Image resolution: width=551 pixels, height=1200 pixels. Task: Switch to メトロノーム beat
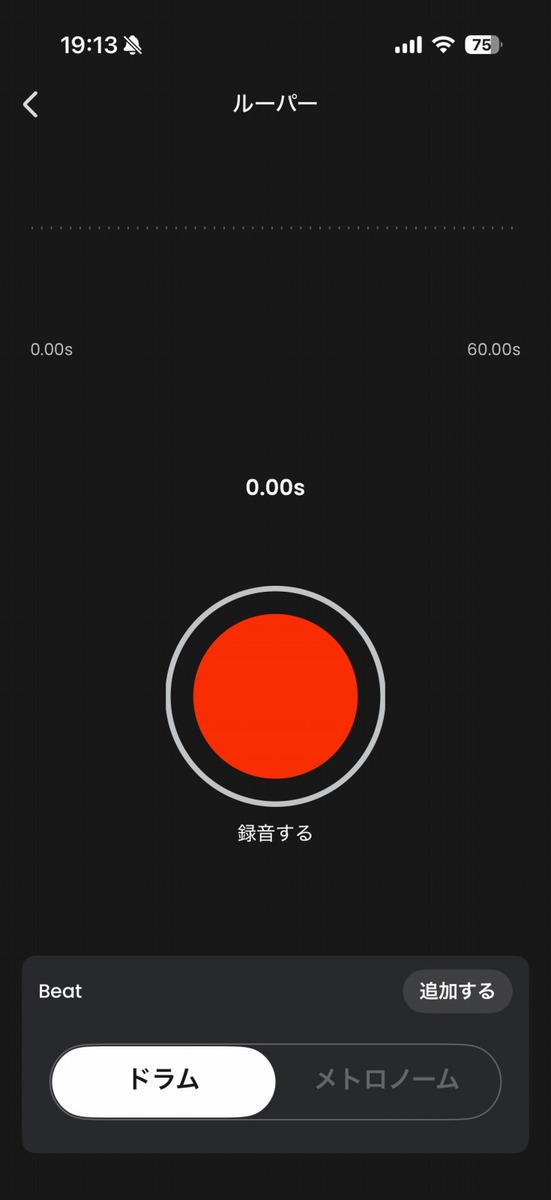coord(387,1081)
